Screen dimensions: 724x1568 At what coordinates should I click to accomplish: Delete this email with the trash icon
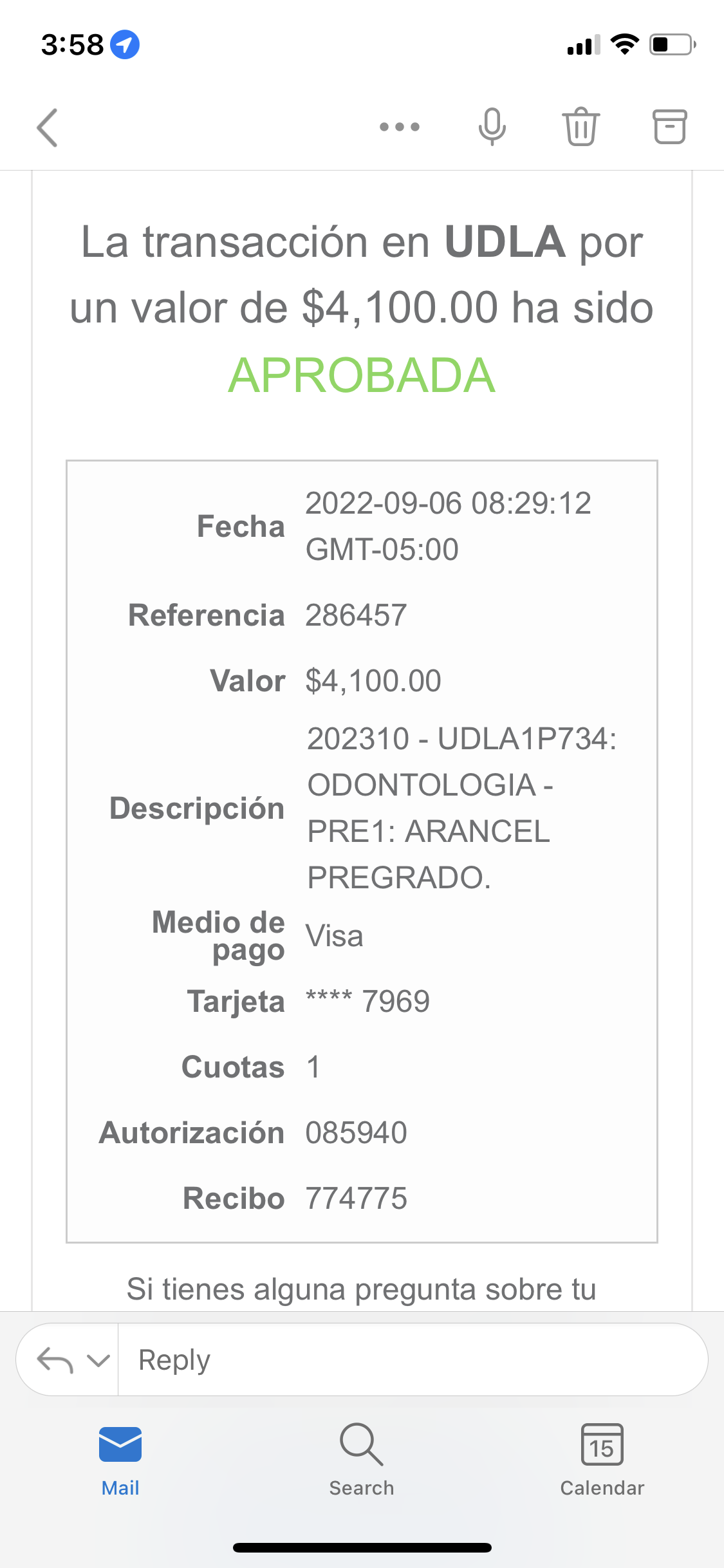(x=581, y=127)
